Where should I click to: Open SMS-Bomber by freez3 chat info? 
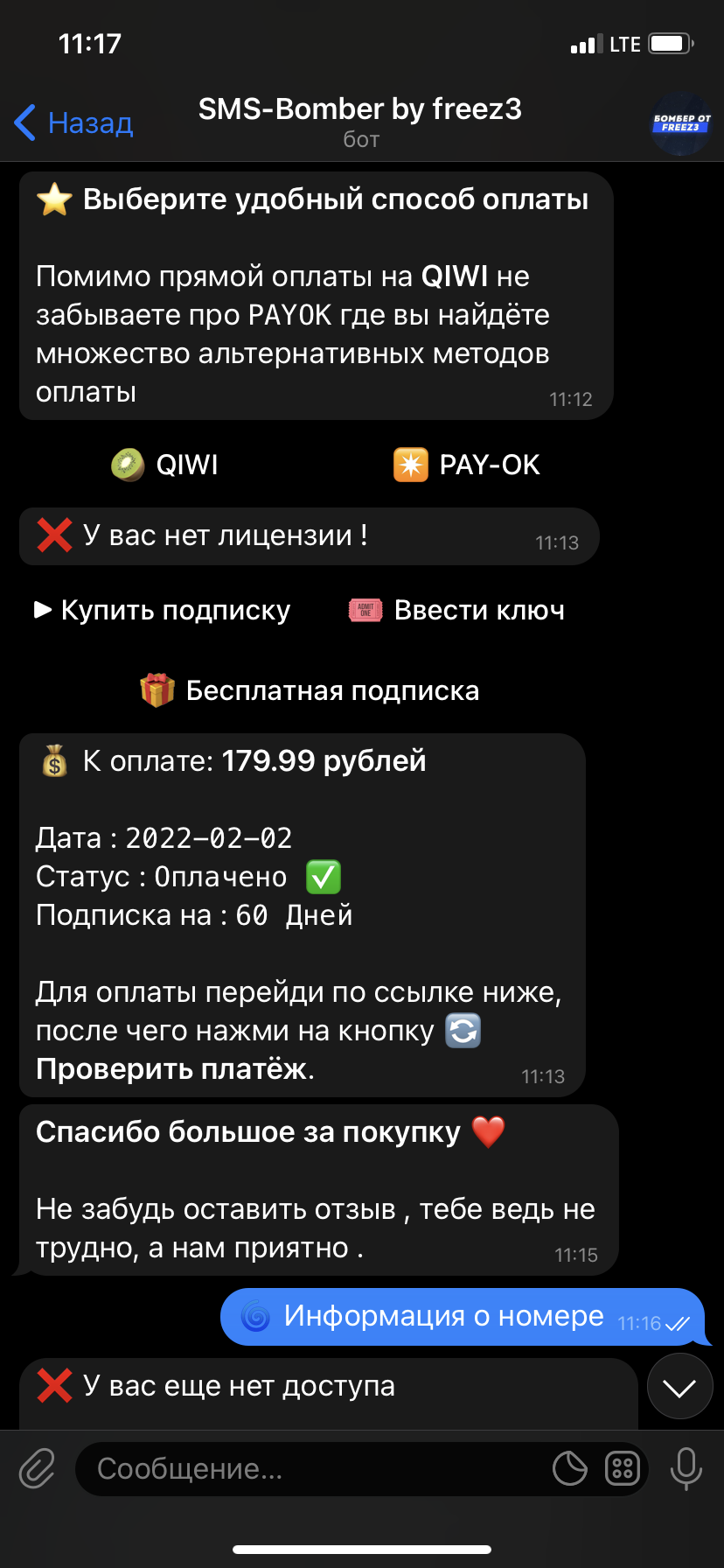pyautogui.click(x=360, y=121)
